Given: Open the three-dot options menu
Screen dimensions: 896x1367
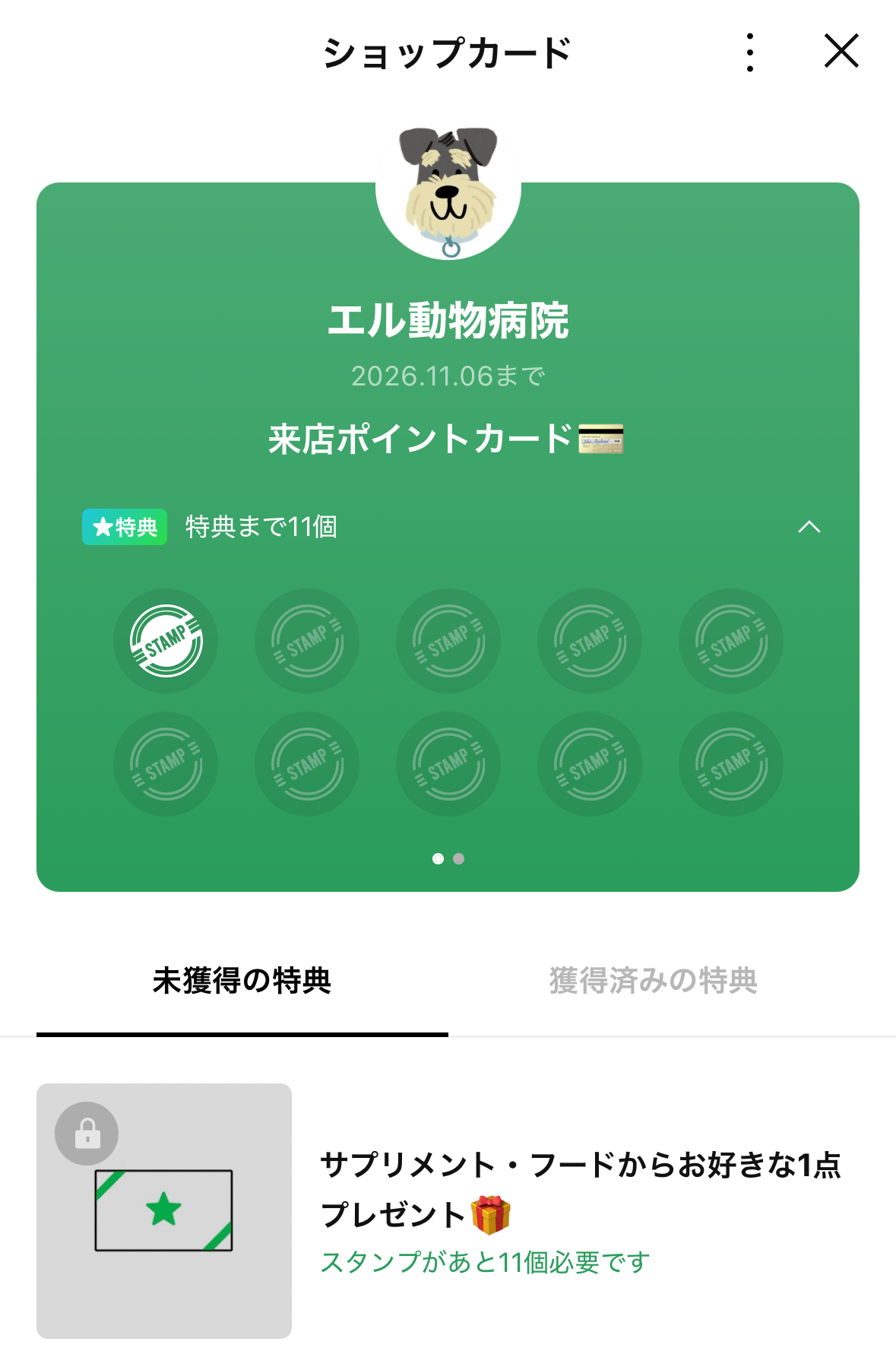Looking at the screenshot, I should pos(749,52).
